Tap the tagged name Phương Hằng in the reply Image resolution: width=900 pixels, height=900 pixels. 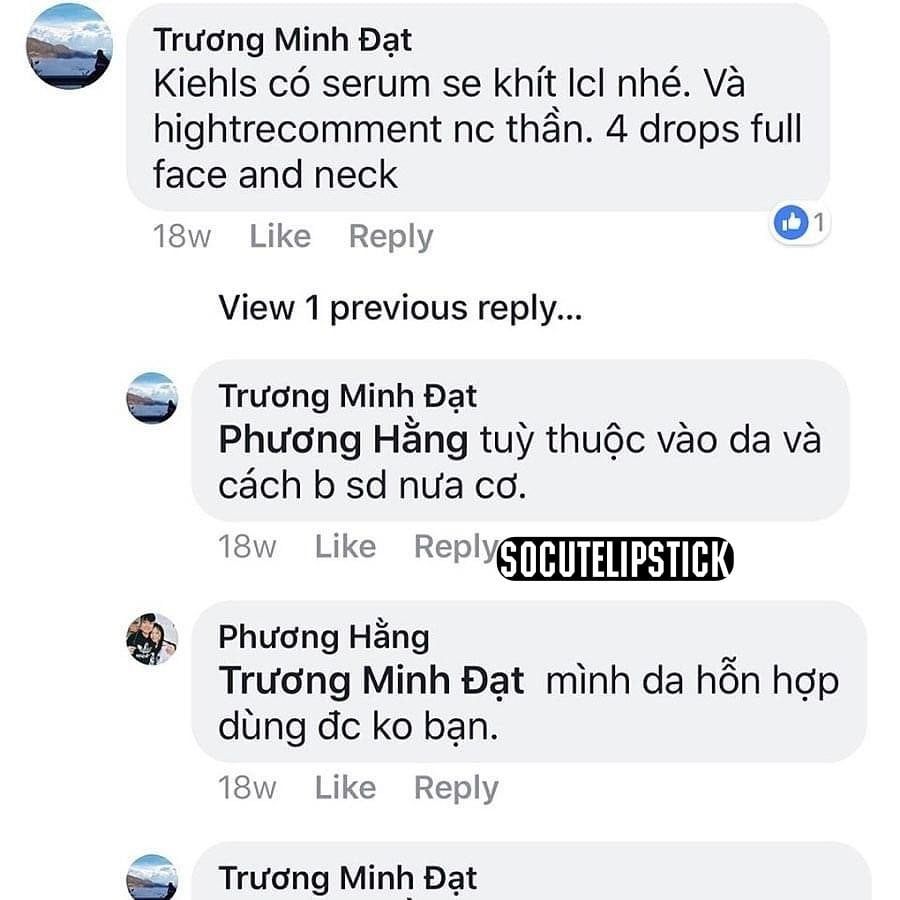pos(342,440)
